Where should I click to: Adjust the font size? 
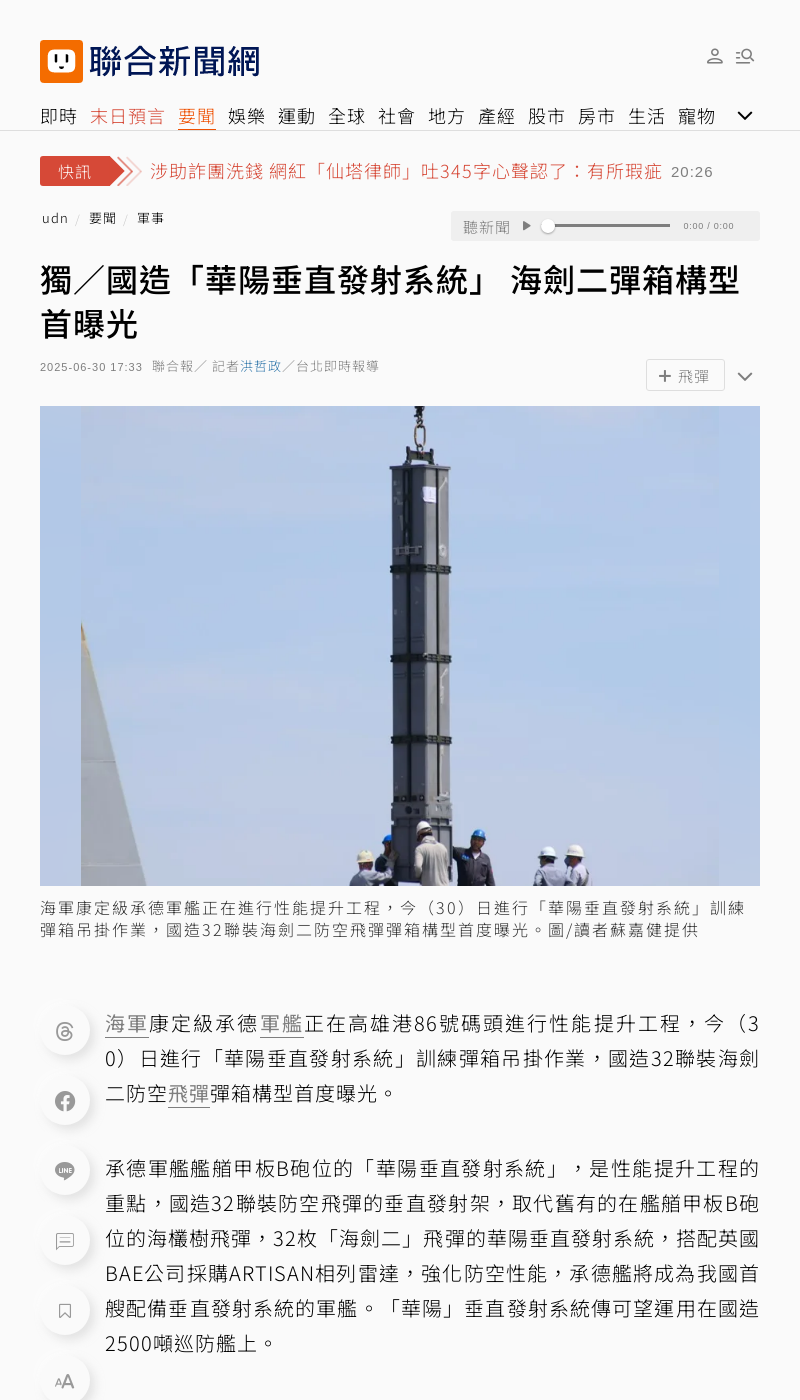[x=65, y=1381]
